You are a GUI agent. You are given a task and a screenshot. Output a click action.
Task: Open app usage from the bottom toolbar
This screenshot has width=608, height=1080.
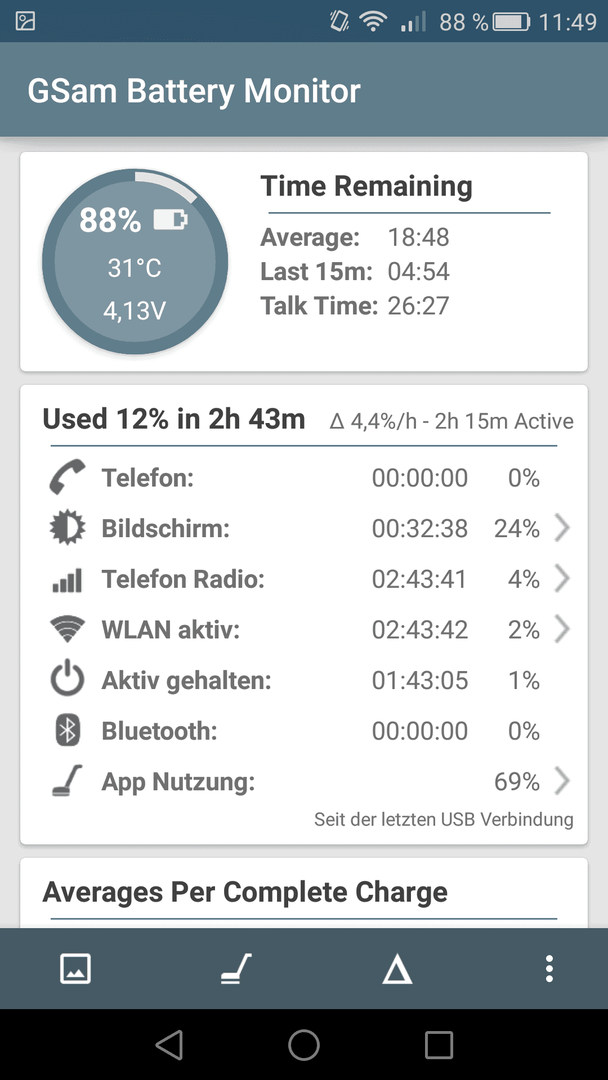click(x=236, y=968)
